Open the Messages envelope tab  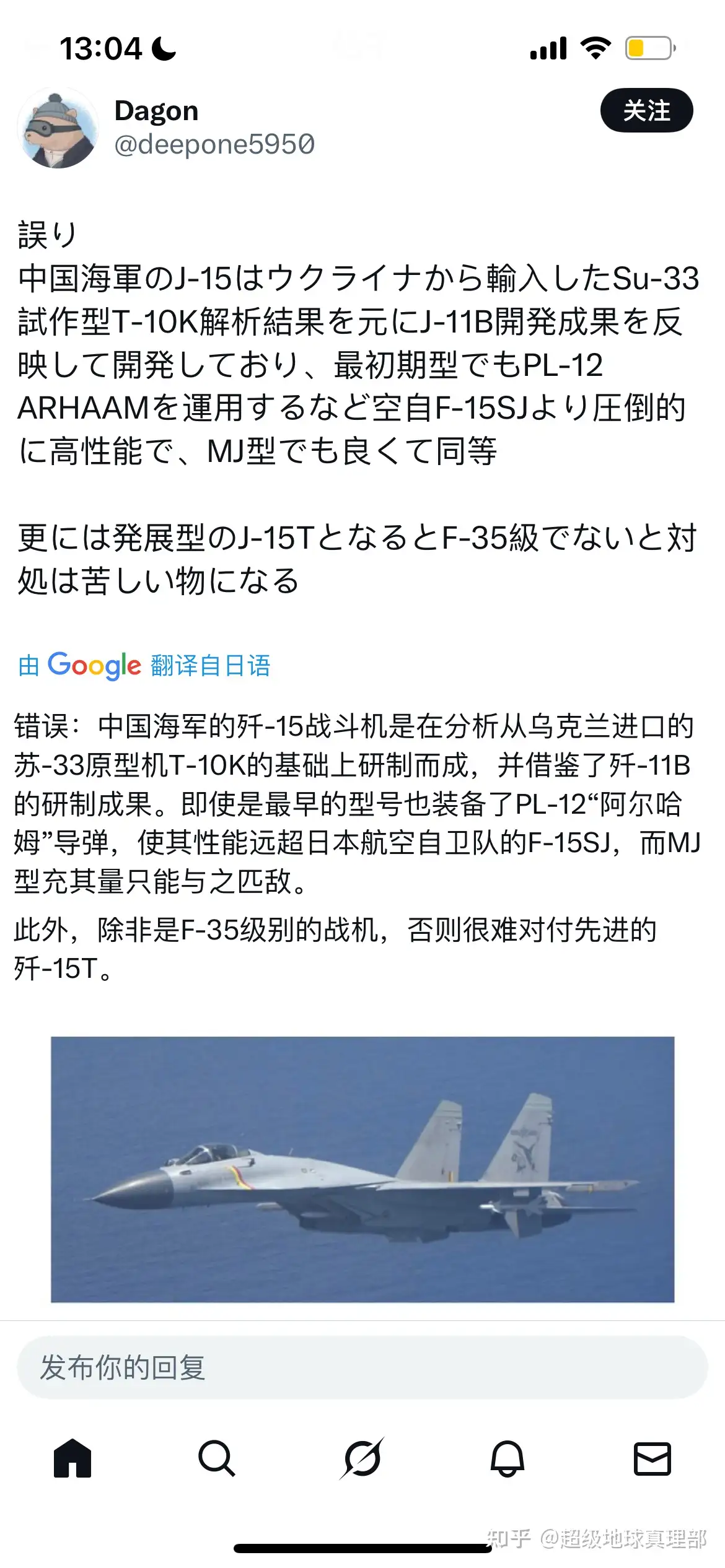pyautogui.click(x=652, y=1459)
